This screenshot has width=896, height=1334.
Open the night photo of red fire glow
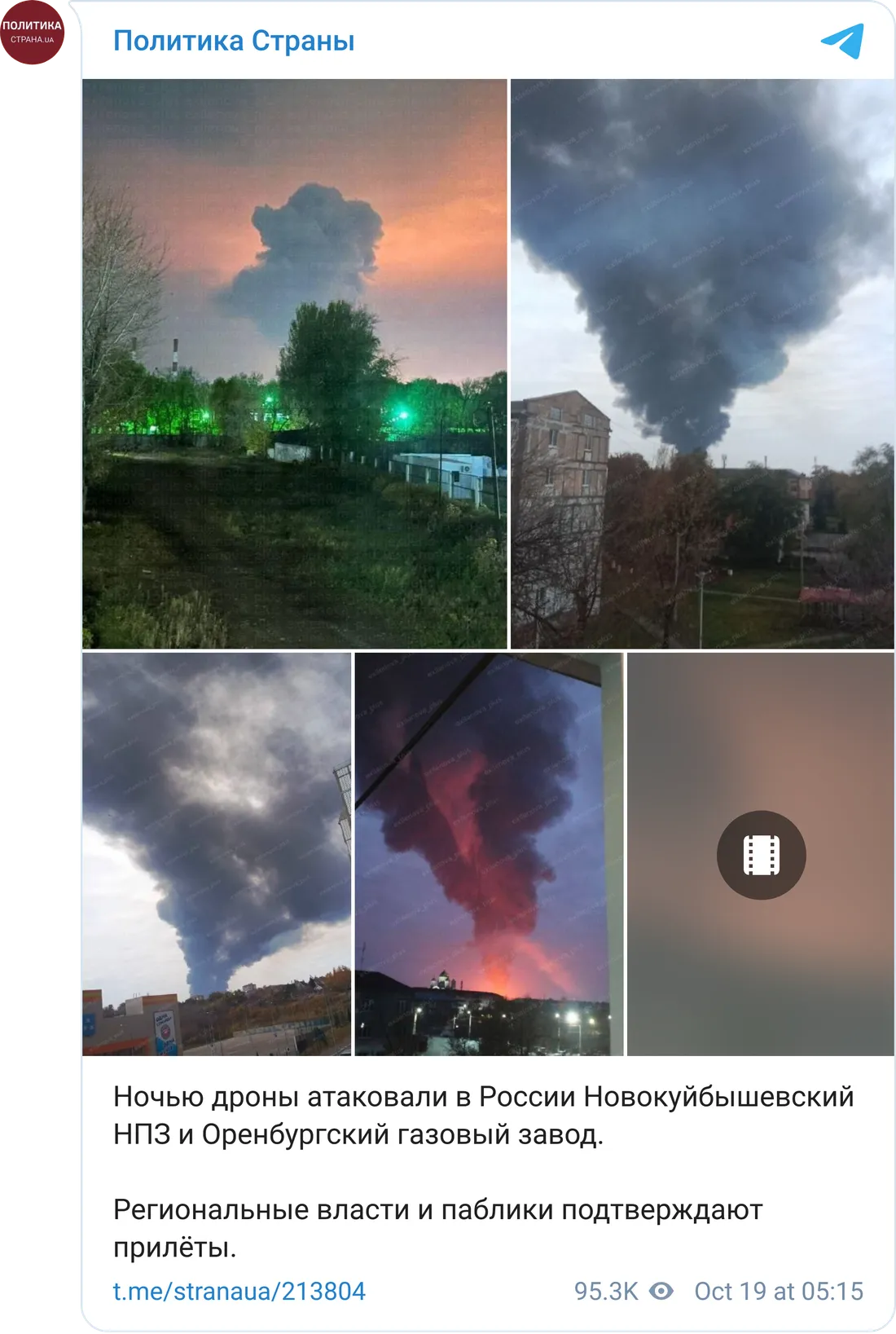click(x=489, y=854)
